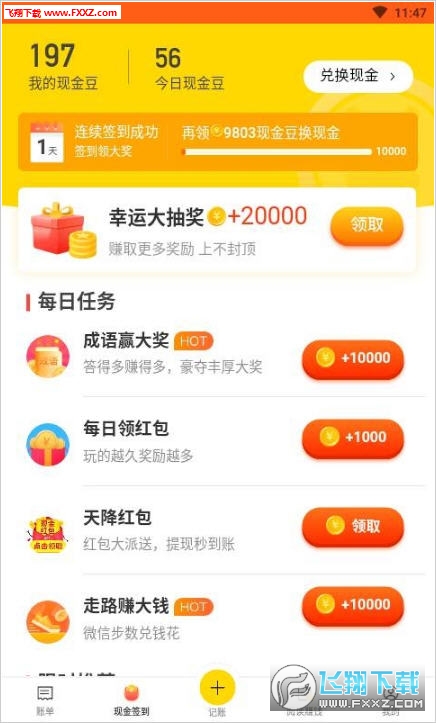Open the 连续签到成功 sign-in banner
Image resolution: width=436 pixels, height=723 pixels.
pos(218,142)
